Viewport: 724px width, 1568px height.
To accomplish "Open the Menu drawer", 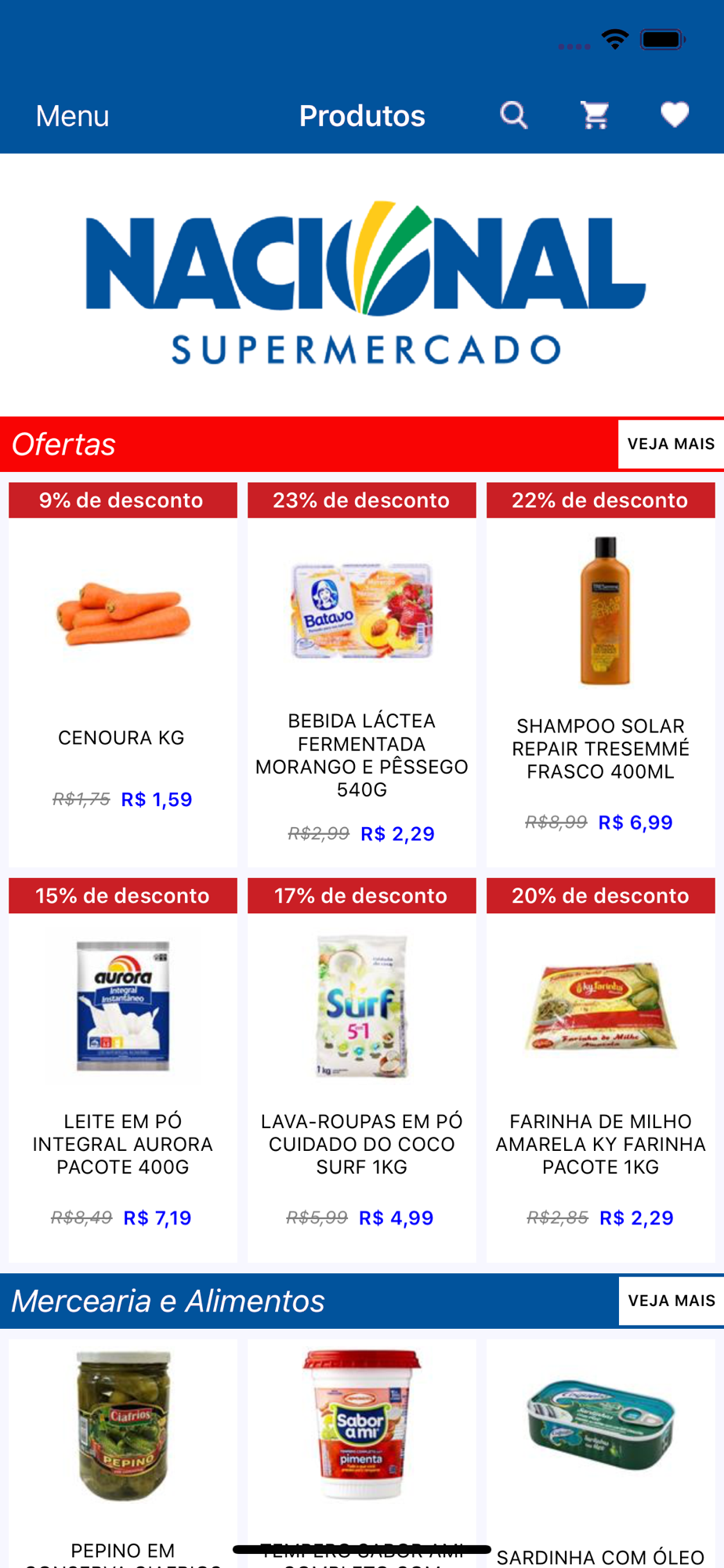I will (72, 116).
